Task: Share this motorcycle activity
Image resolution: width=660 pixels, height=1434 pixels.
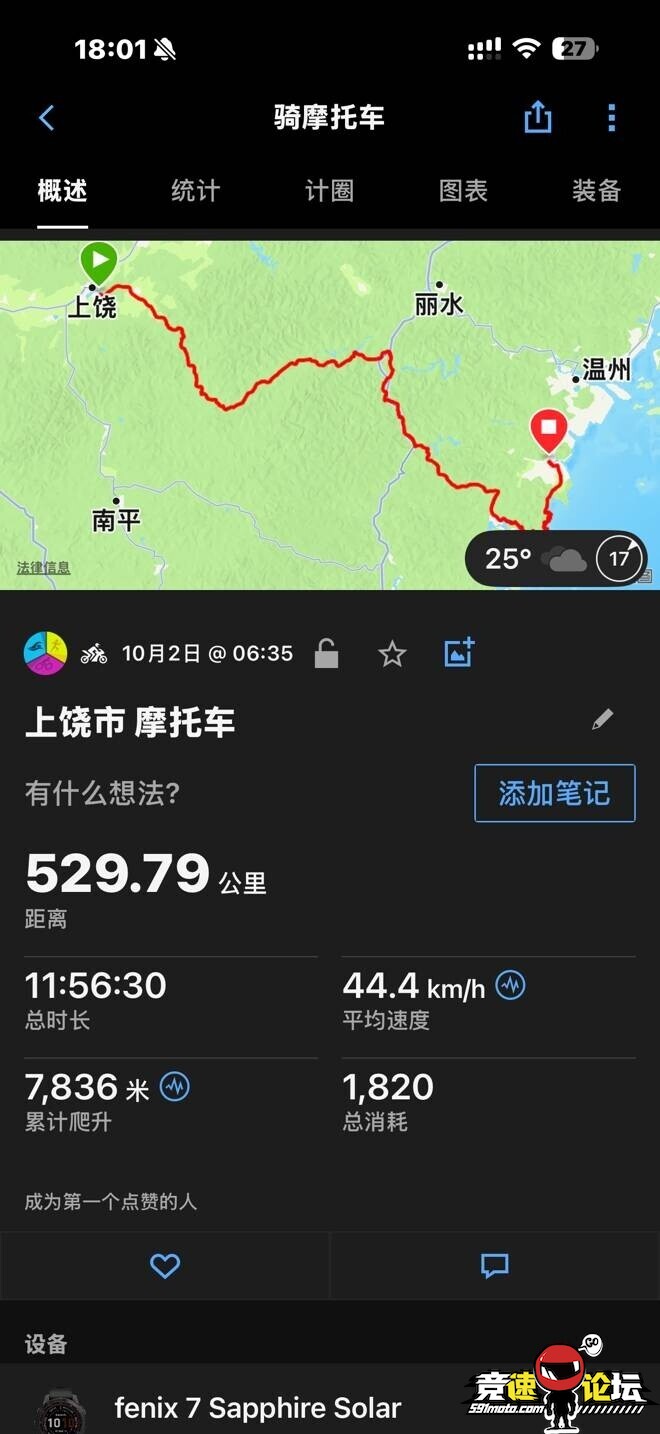Action: pyautogui.click(x=538, y=118)
